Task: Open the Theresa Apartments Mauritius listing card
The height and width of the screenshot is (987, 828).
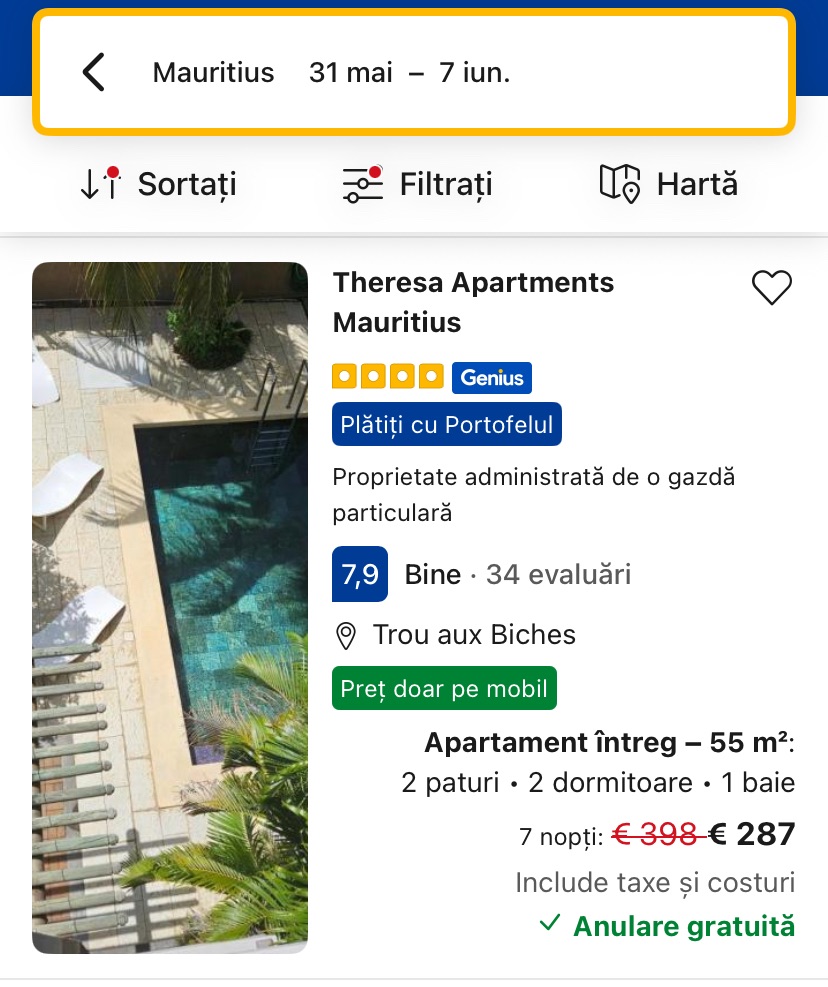Action: coord(473,302)
